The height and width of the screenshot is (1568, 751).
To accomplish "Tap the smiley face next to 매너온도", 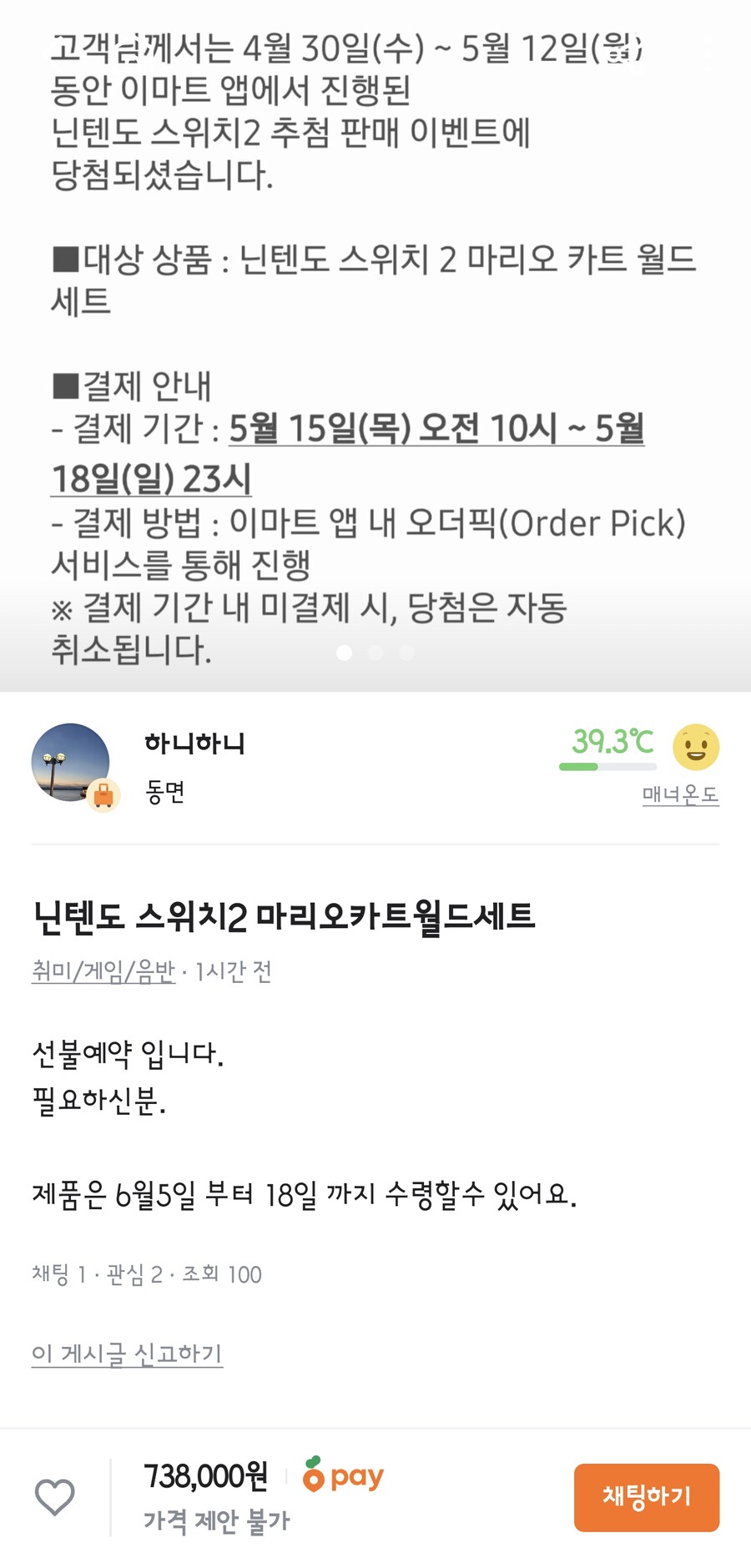I will pyautogui.click(x=697, y=747).
